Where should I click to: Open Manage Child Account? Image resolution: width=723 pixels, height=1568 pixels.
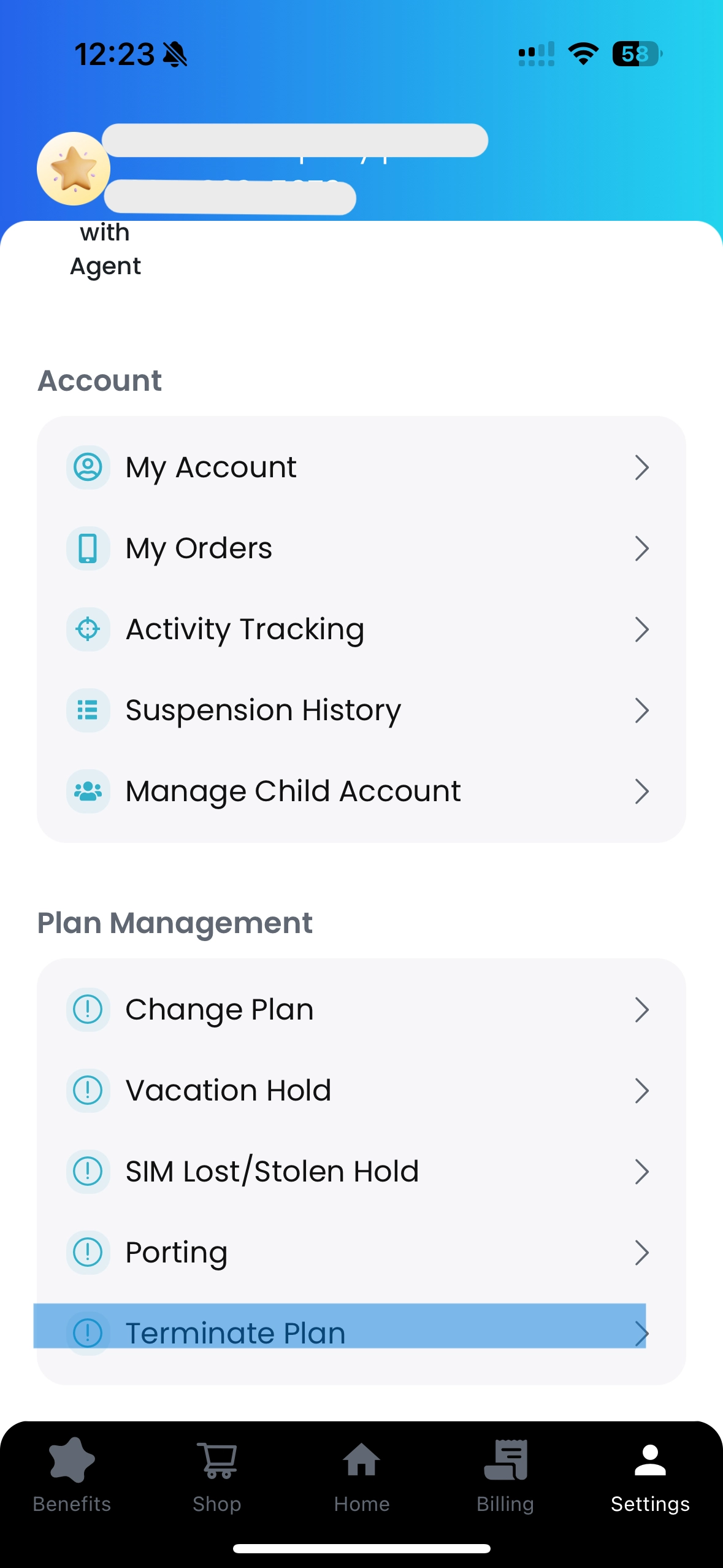(361, 791)
